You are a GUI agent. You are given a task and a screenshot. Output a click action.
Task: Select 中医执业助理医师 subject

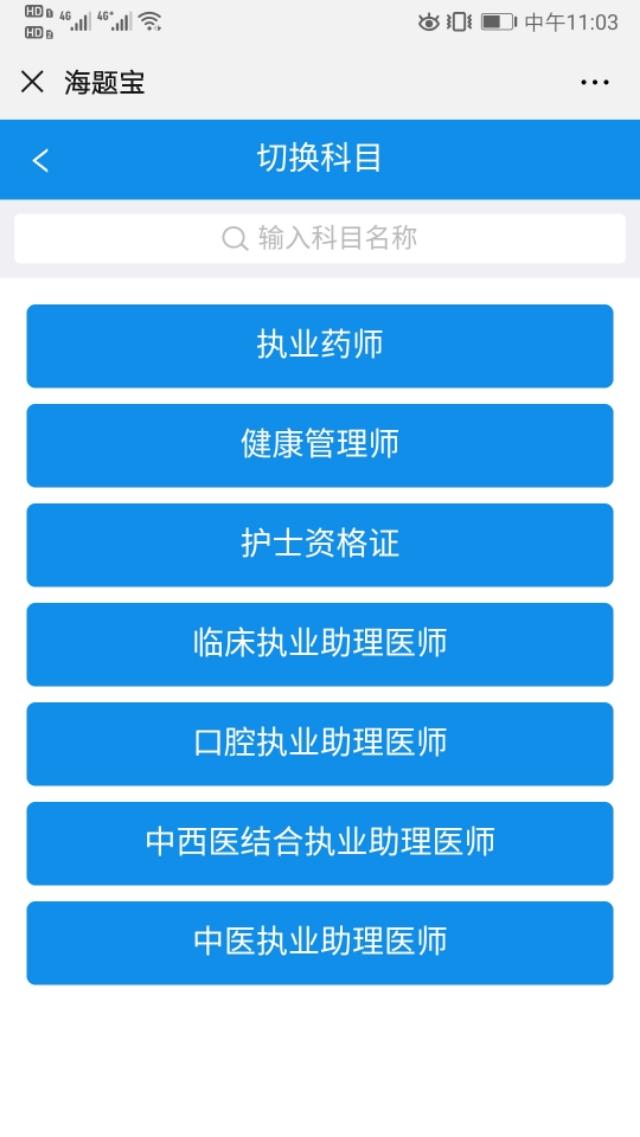[x=320, y=943]
